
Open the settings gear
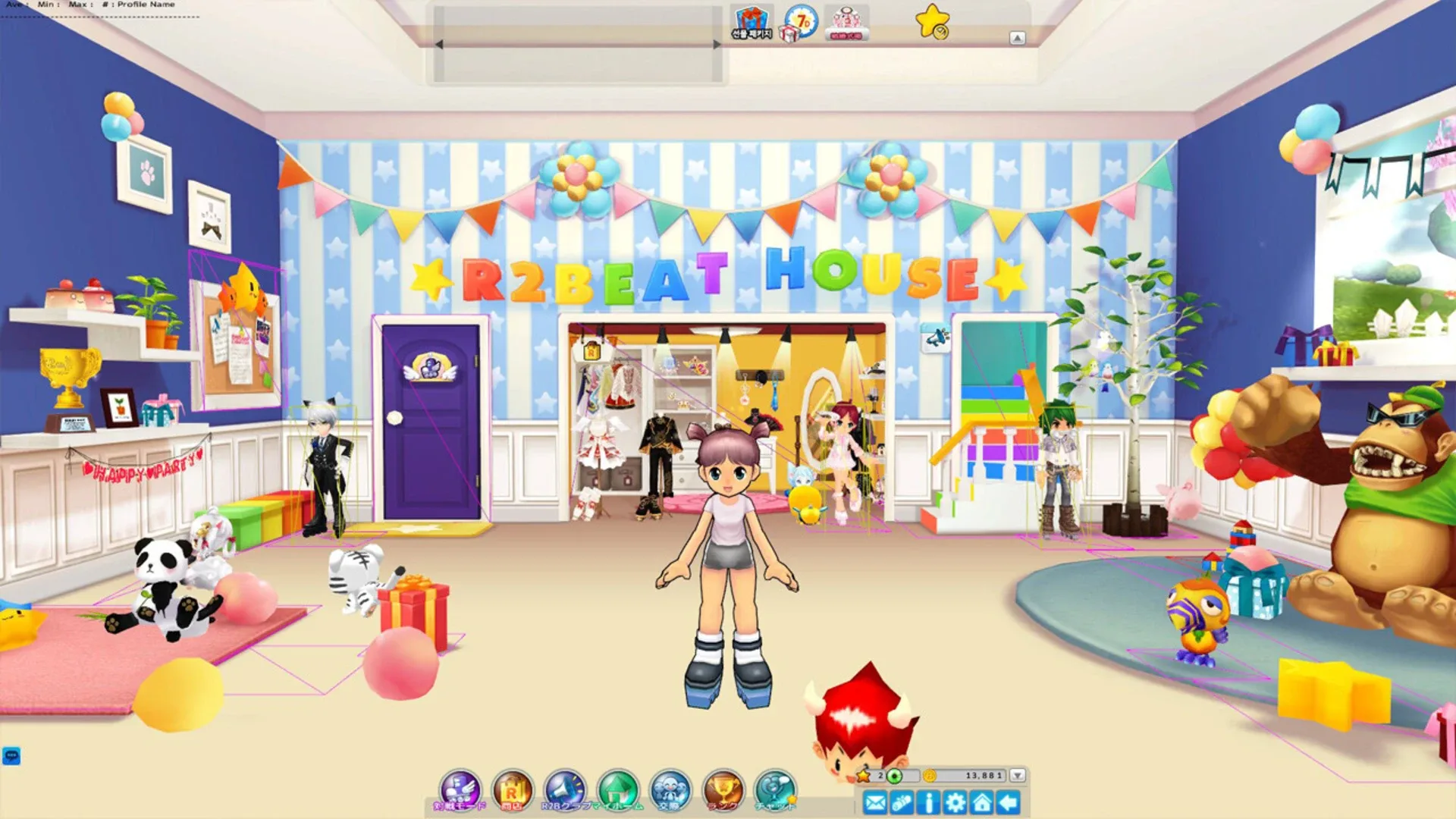(x=955, y=802)
